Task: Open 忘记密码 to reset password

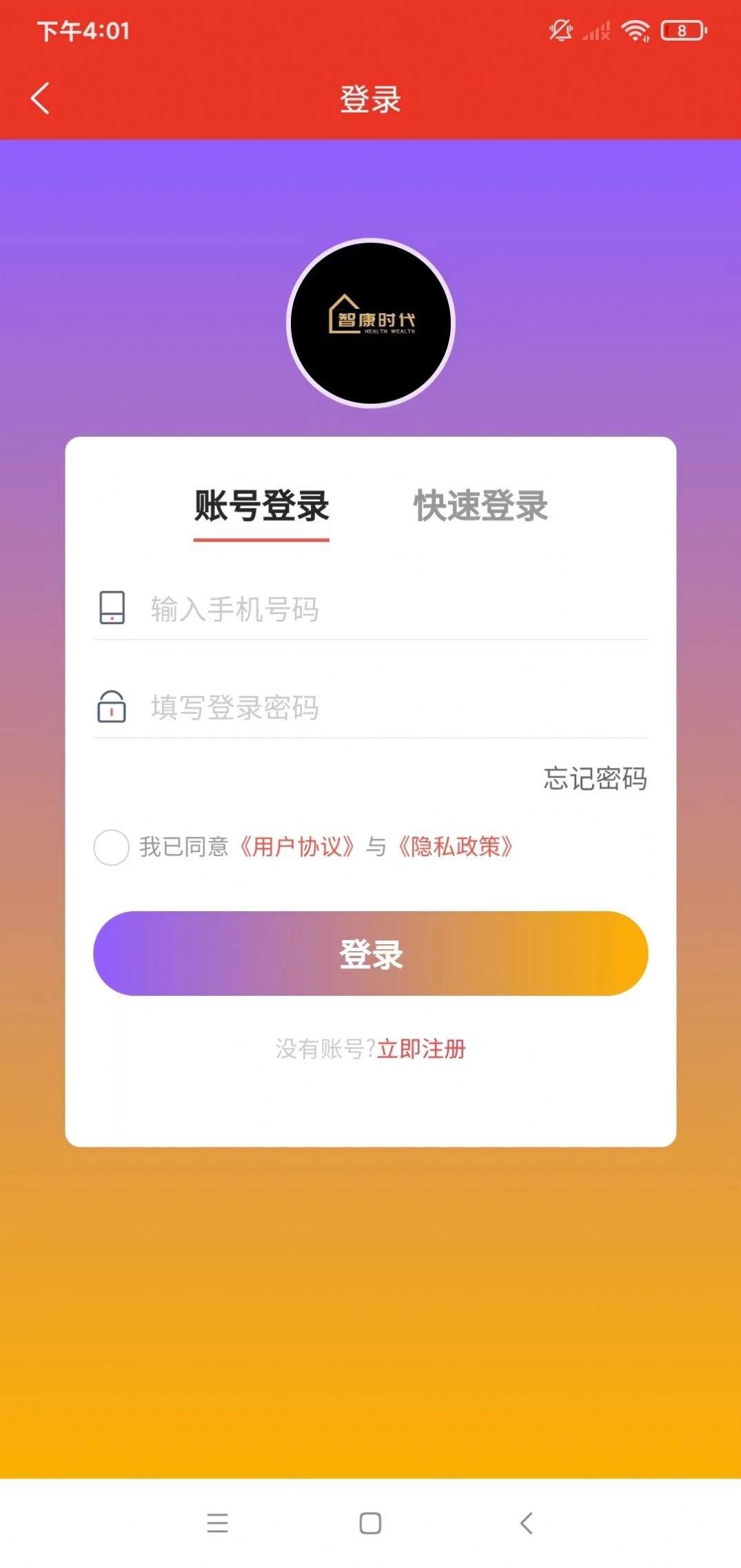Action: click(596, 779)
